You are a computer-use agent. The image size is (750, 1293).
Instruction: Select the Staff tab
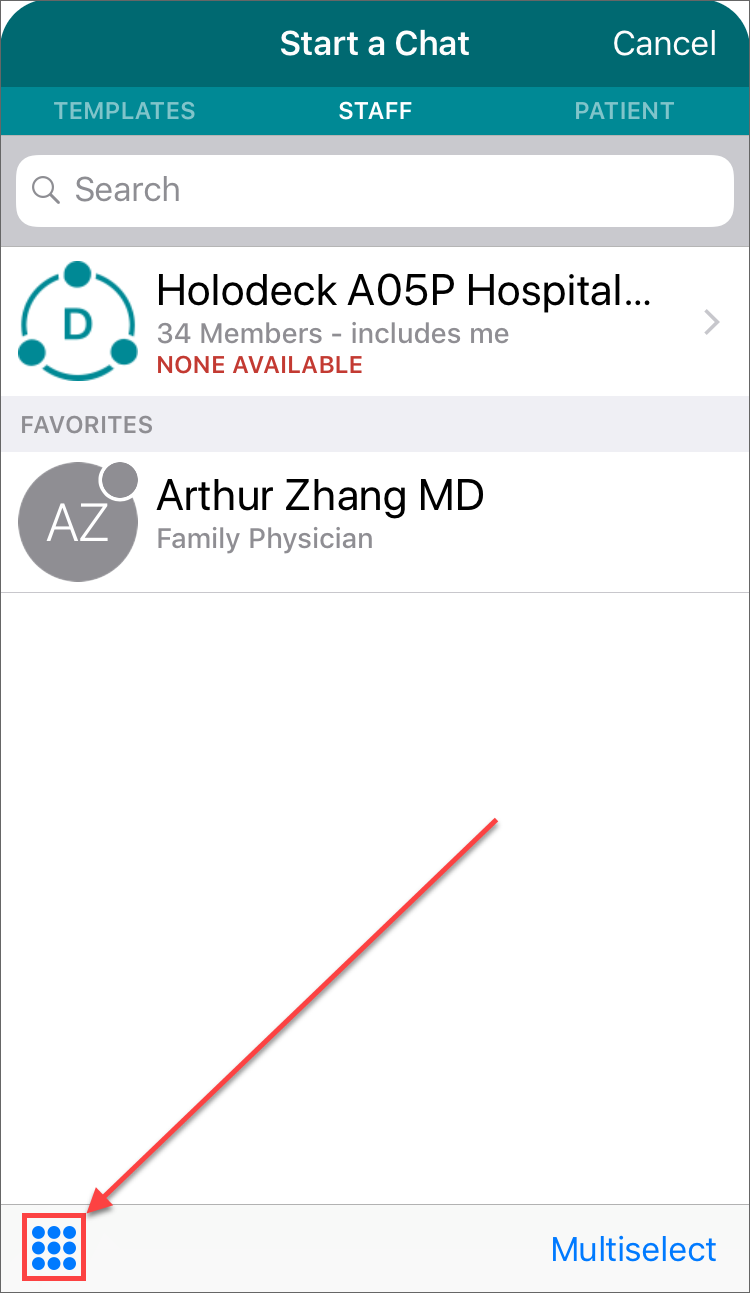[375, 111]
